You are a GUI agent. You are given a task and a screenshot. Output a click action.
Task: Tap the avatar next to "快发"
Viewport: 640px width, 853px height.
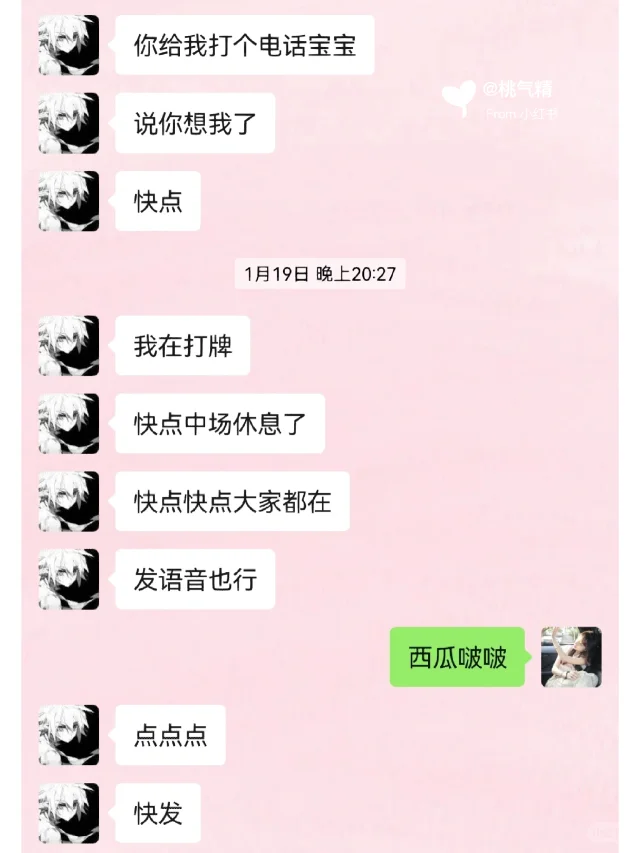pos(69,812)
